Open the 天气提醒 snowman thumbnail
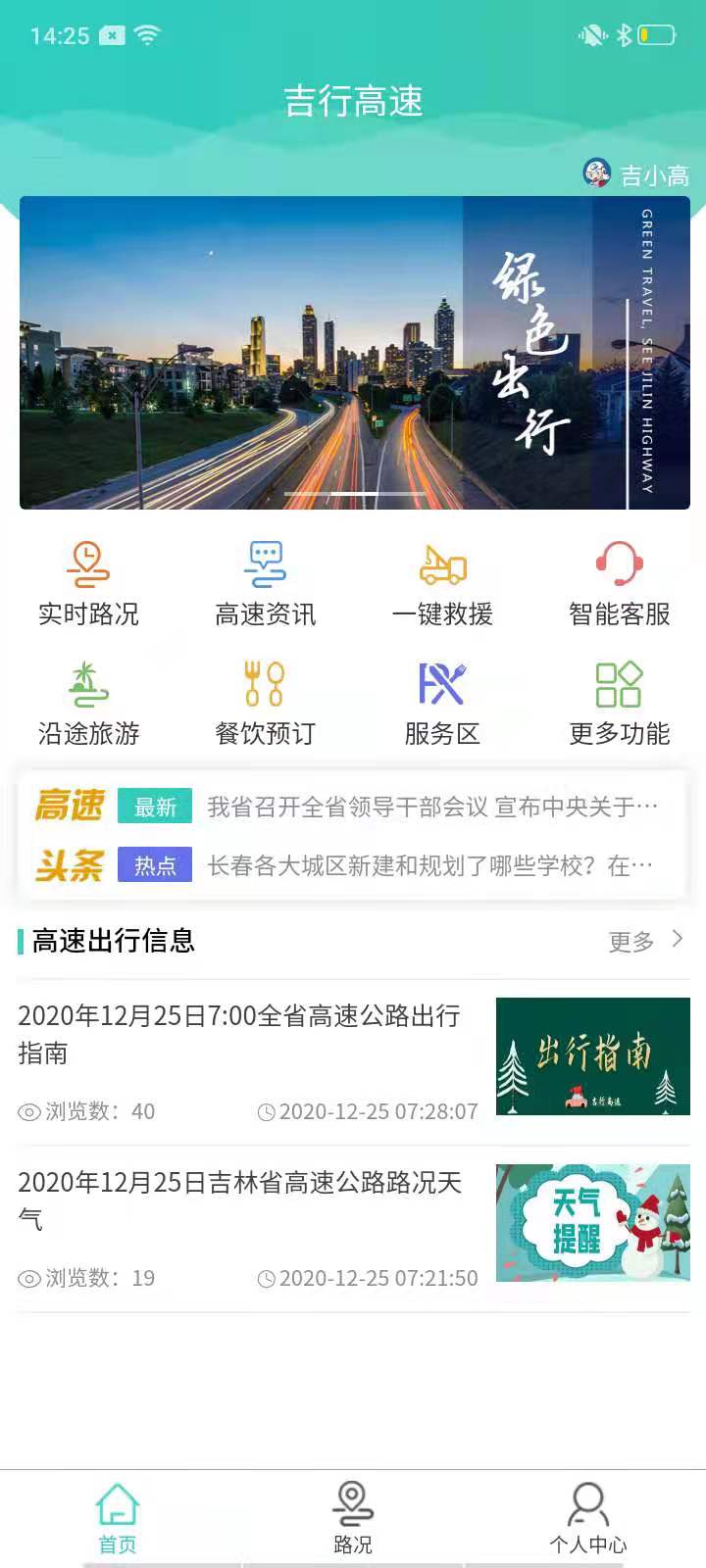Screen dimensions: 706x1568 click(593, 1222)
